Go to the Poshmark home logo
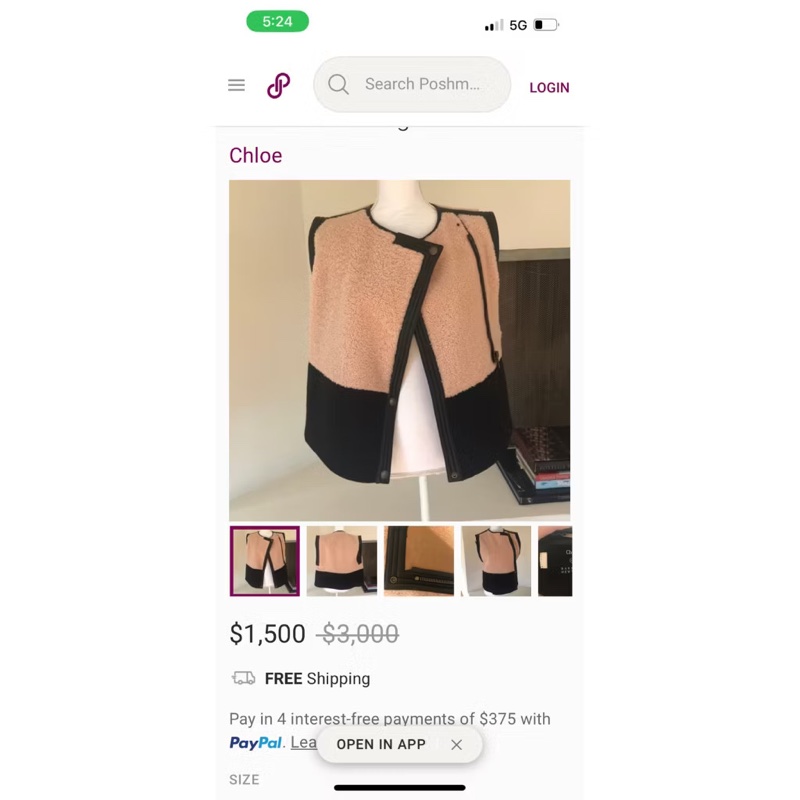This screenshot has width=800, height=800. pos(279,86)
